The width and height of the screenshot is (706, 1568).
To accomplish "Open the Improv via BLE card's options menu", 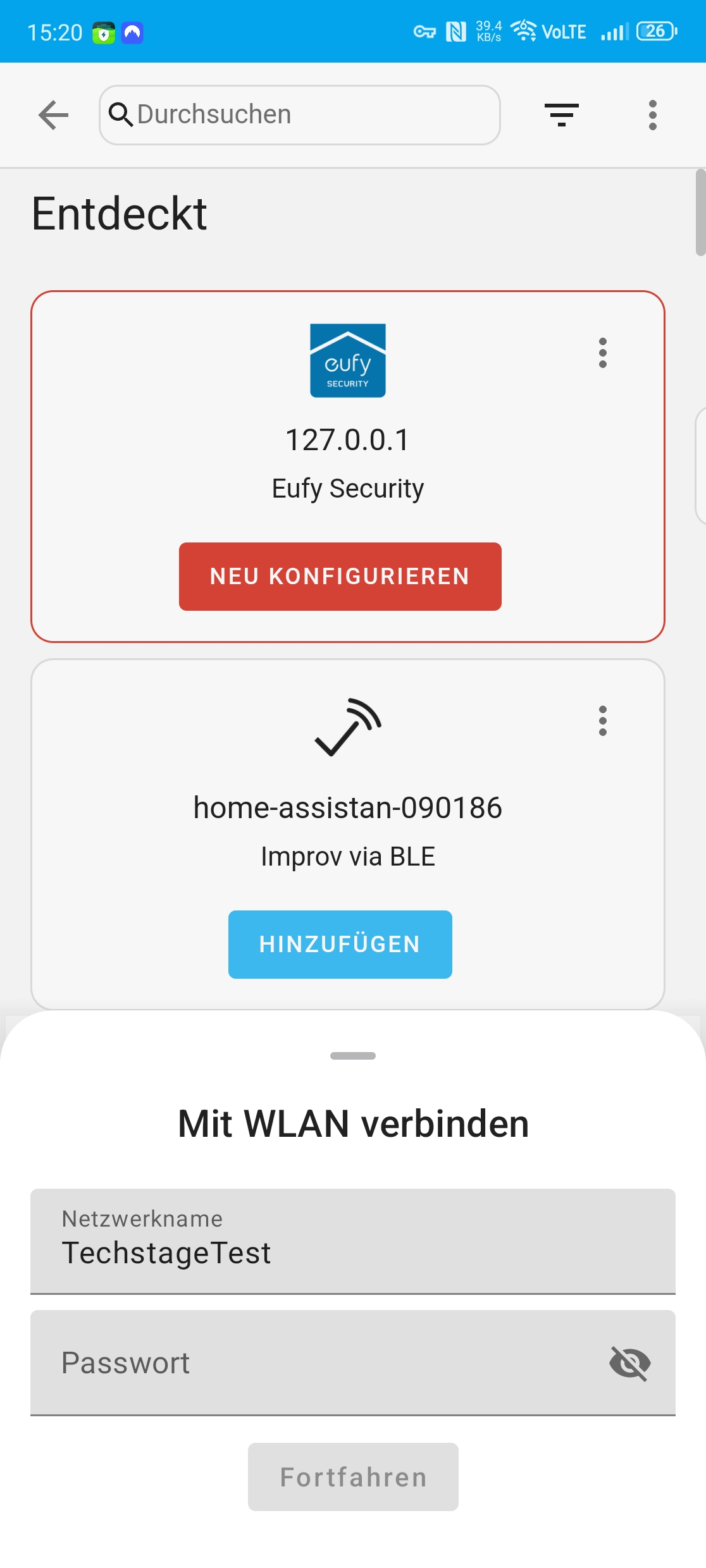I will tap(602, 721).
